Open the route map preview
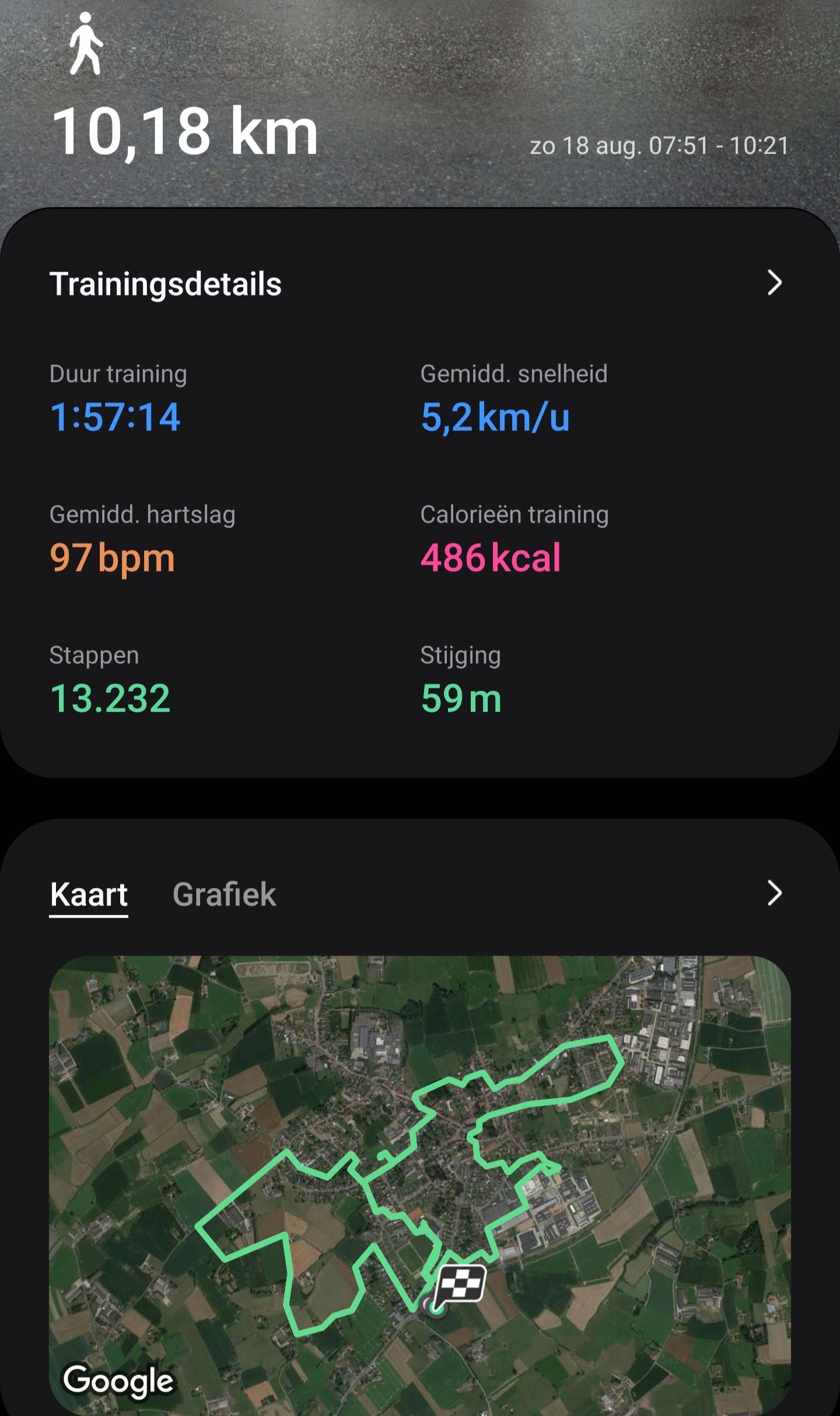Viewport: 840px width, 1416px height. click(420, 1185)
